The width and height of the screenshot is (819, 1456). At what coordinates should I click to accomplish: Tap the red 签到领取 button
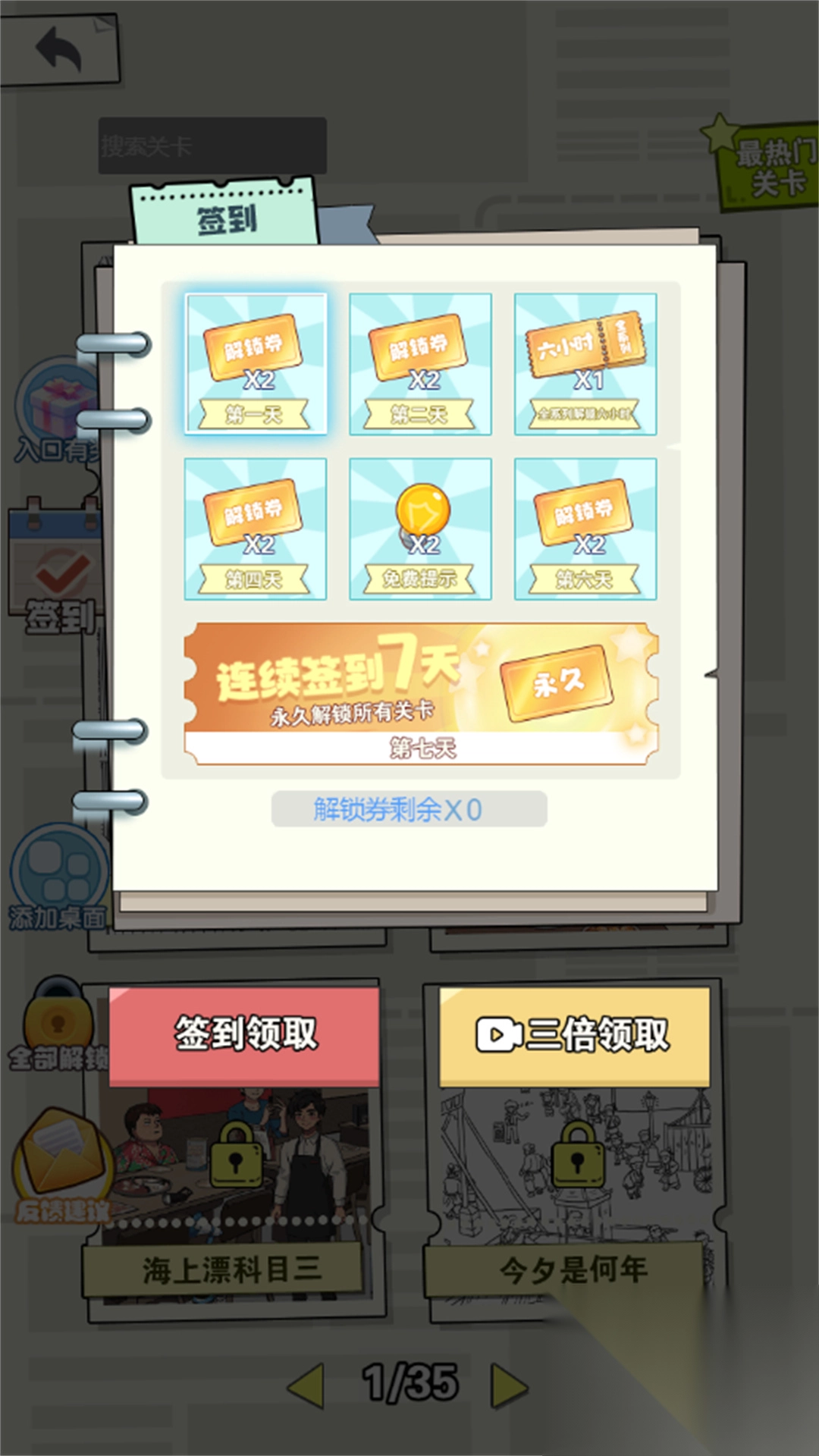[244, 1035]
